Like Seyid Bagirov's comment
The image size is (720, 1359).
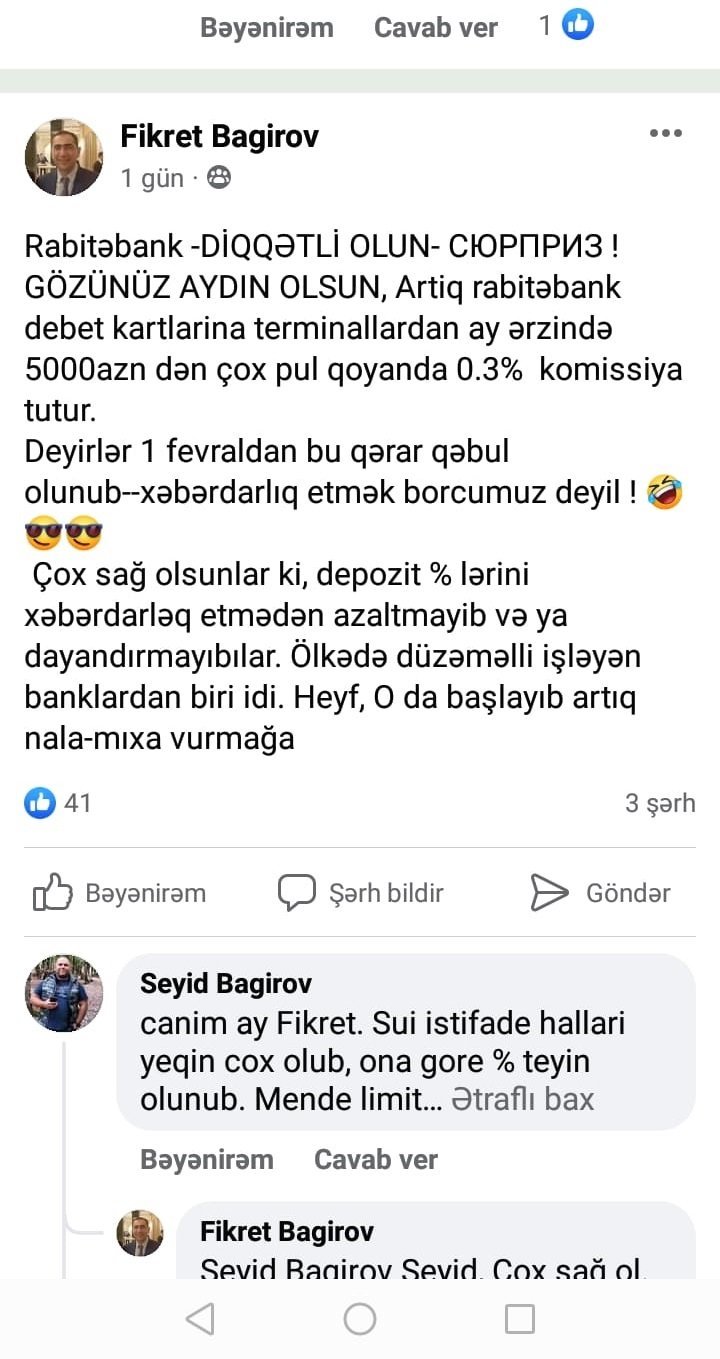206,1160
